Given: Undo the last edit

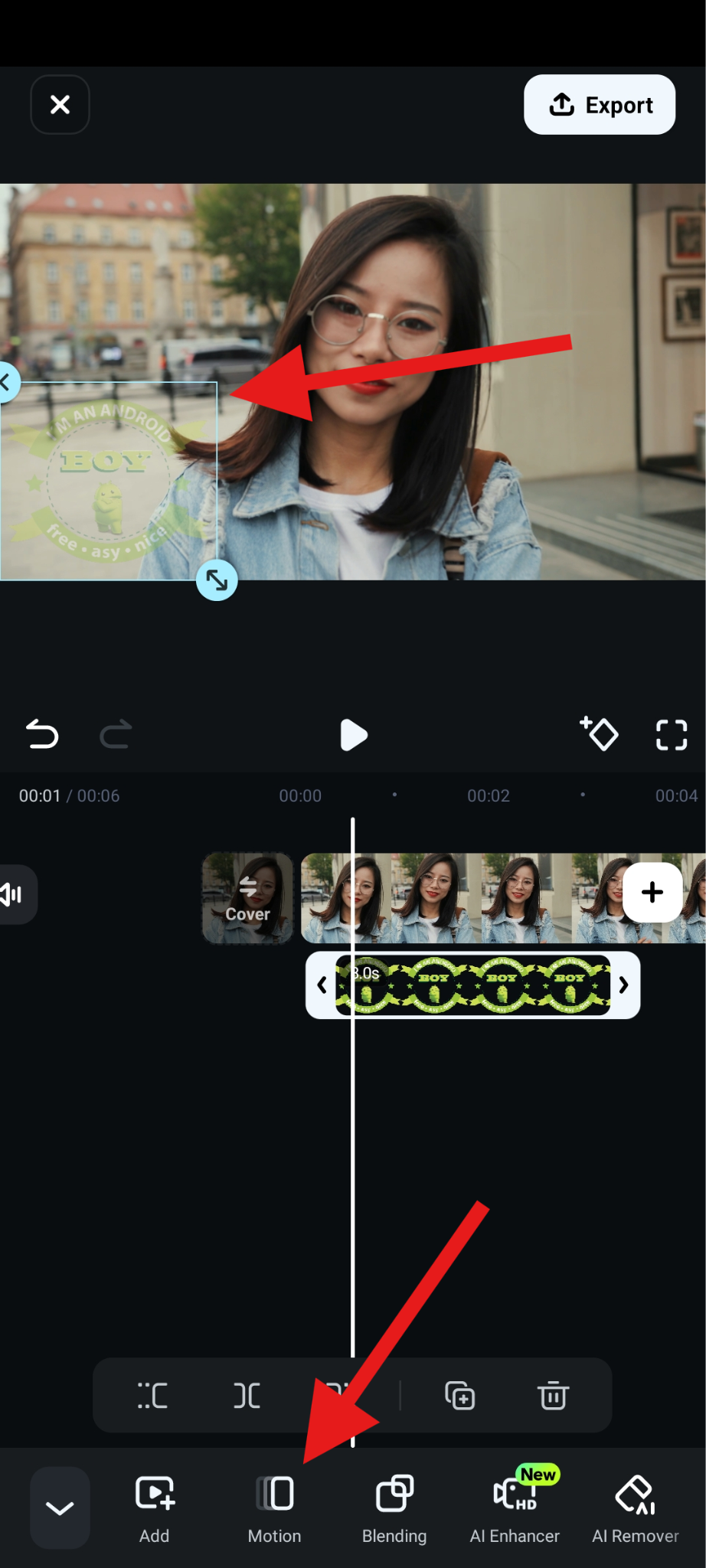Looking at the screenshot, I should [42, 735].
